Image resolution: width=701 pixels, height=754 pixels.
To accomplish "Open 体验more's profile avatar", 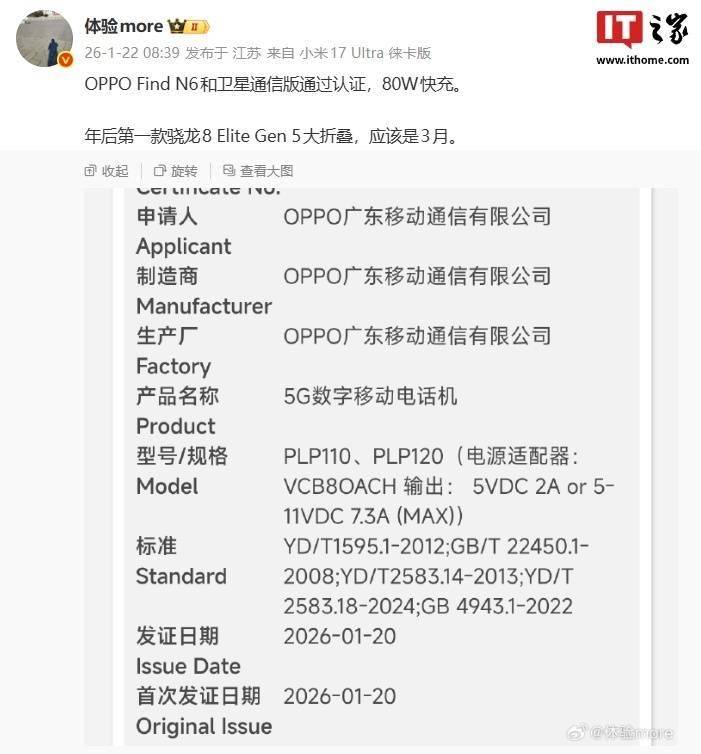I will (43, 40).
